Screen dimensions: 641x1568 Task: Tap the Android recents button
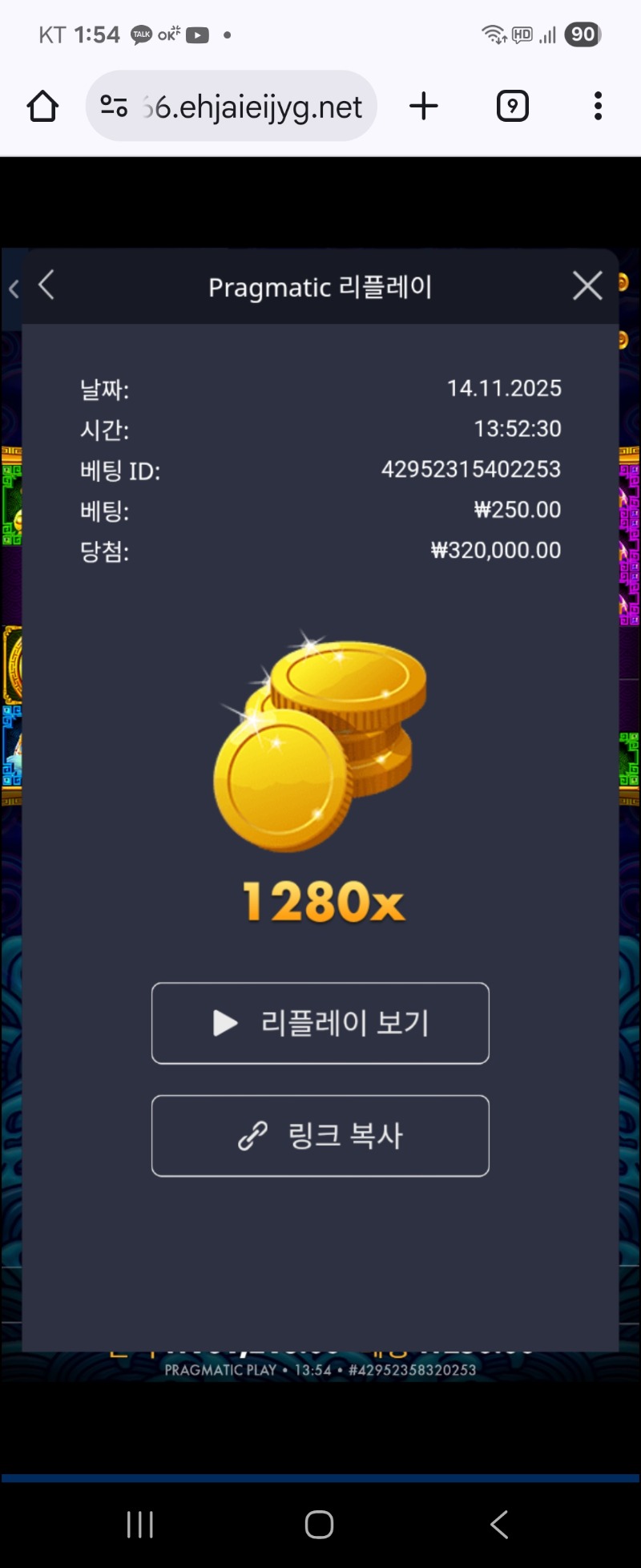click(x=140, y=1524)
